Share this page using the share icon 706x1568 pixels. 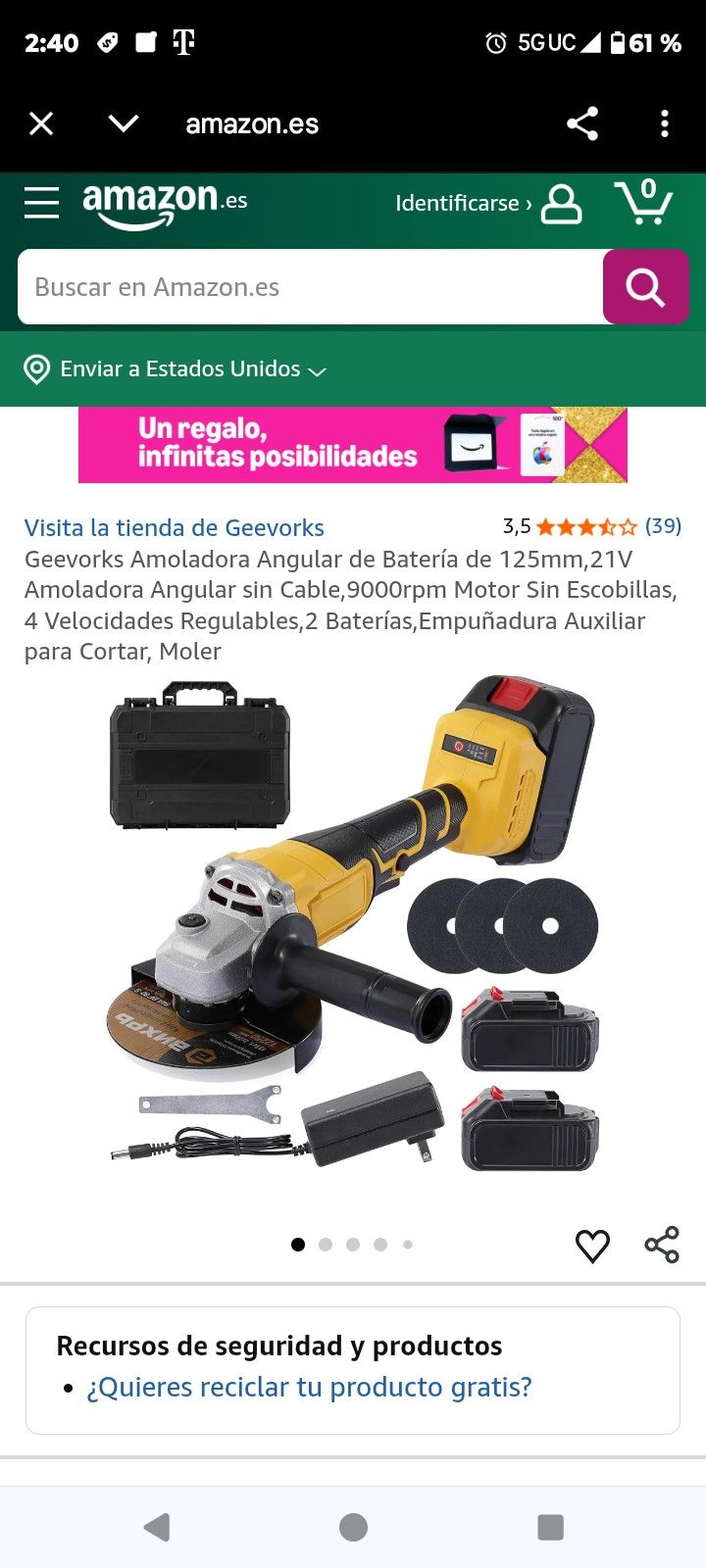point(582,123)
